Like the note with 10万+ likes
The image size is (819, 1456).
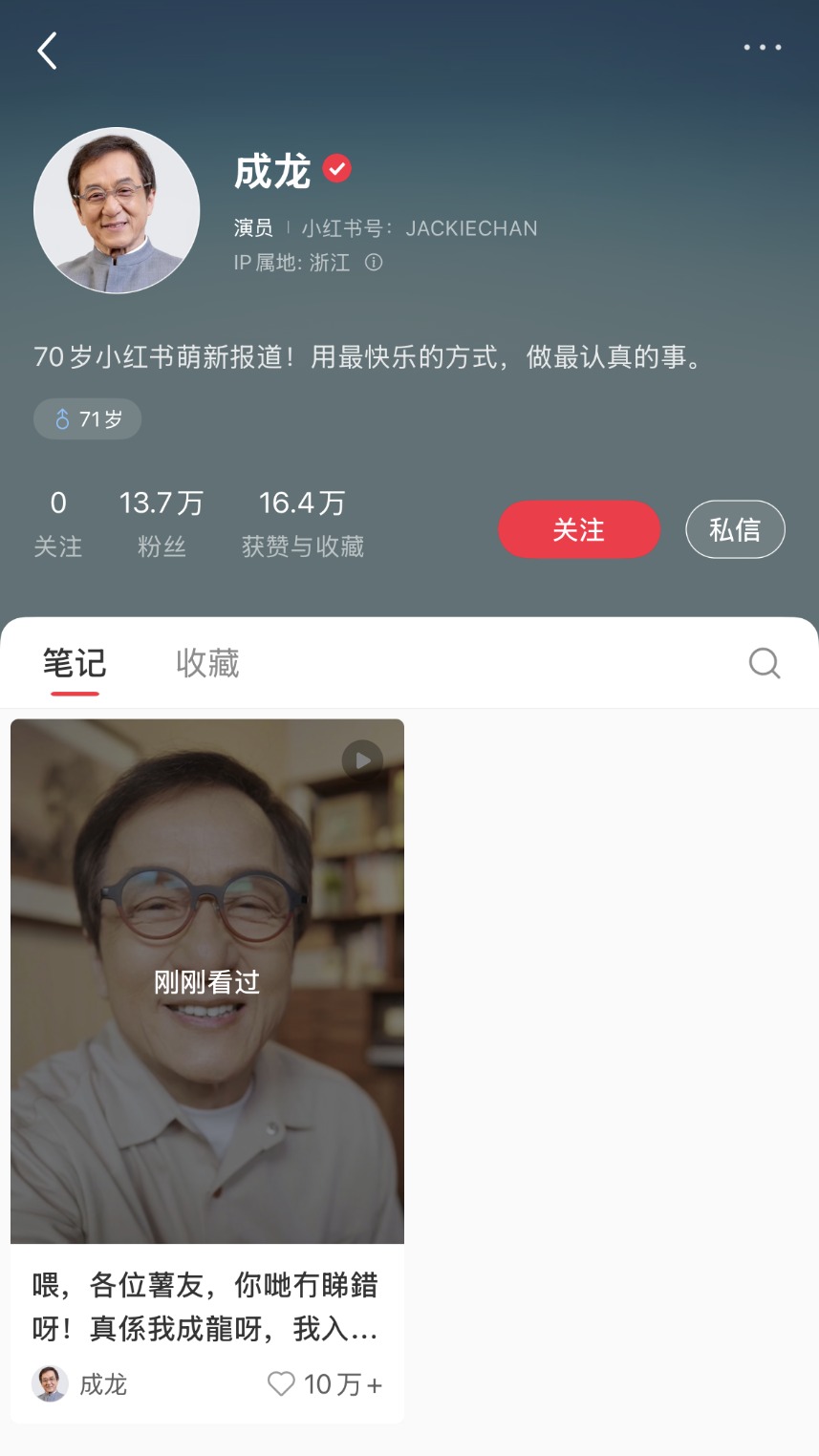(281, 1383)
